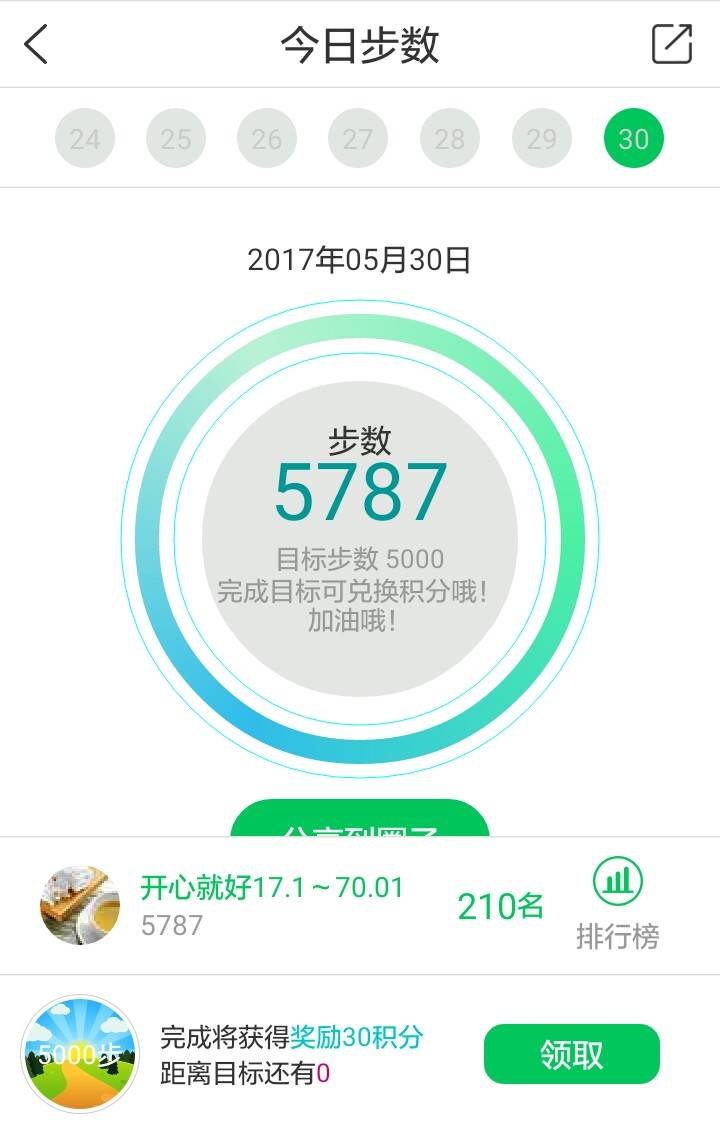Select day 24 in the date strip
The width and height of the screenshot is (720, 1134).
pos(84,139)
